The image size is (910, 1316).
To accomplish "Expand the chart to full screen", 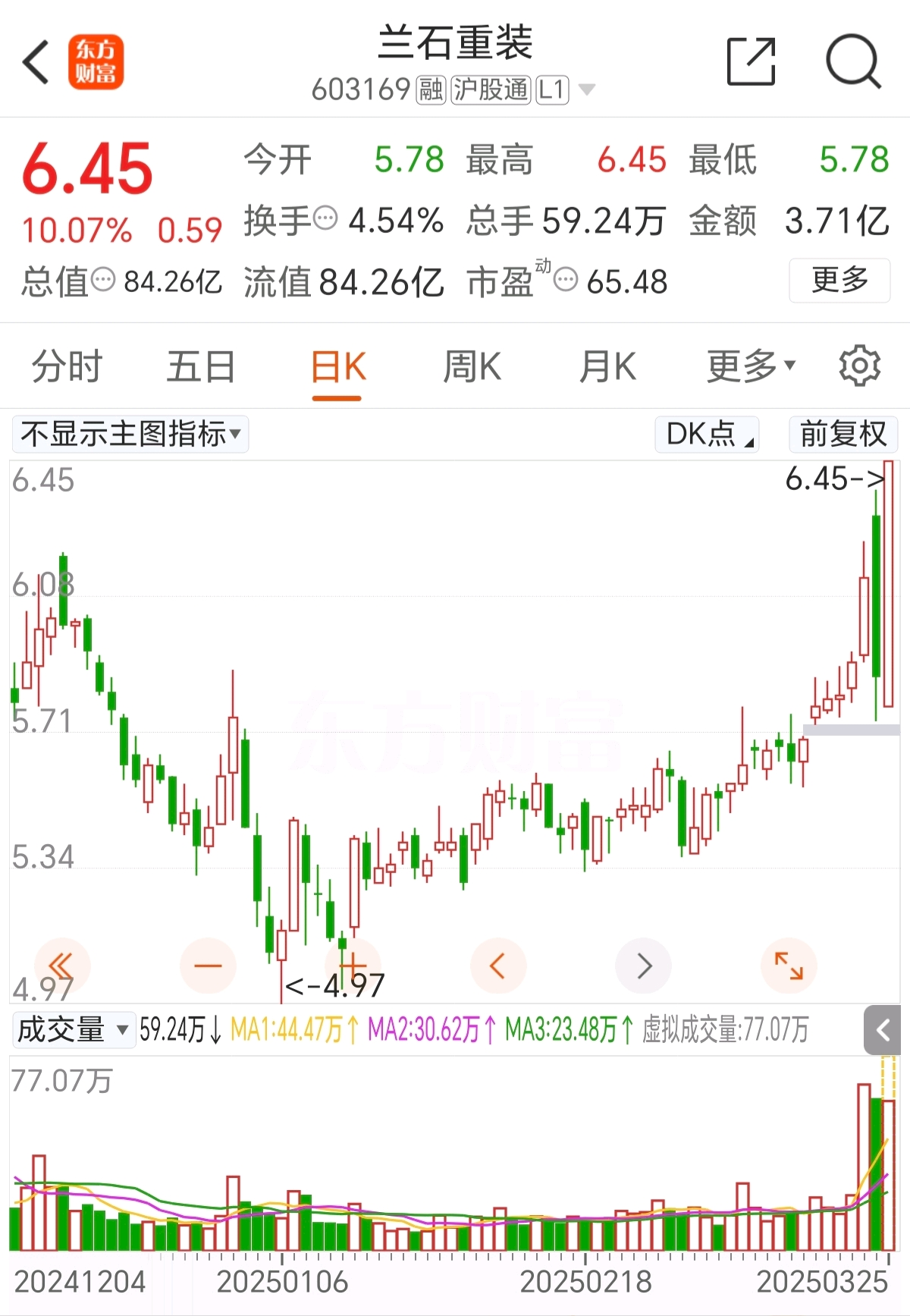I will (x=789, y=966).
